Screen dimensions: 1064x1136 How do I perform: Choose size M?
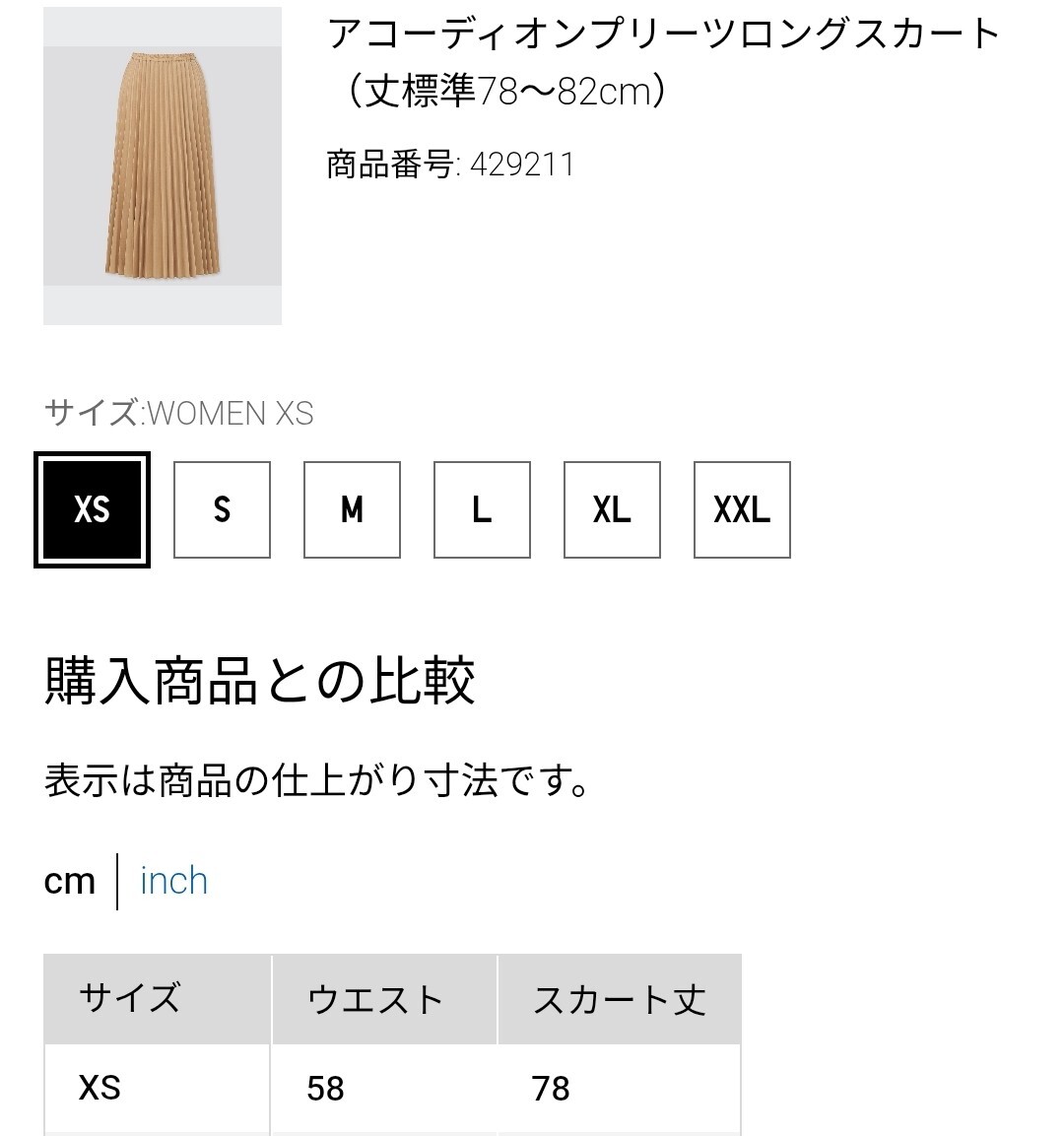click(x=352, y=509)
